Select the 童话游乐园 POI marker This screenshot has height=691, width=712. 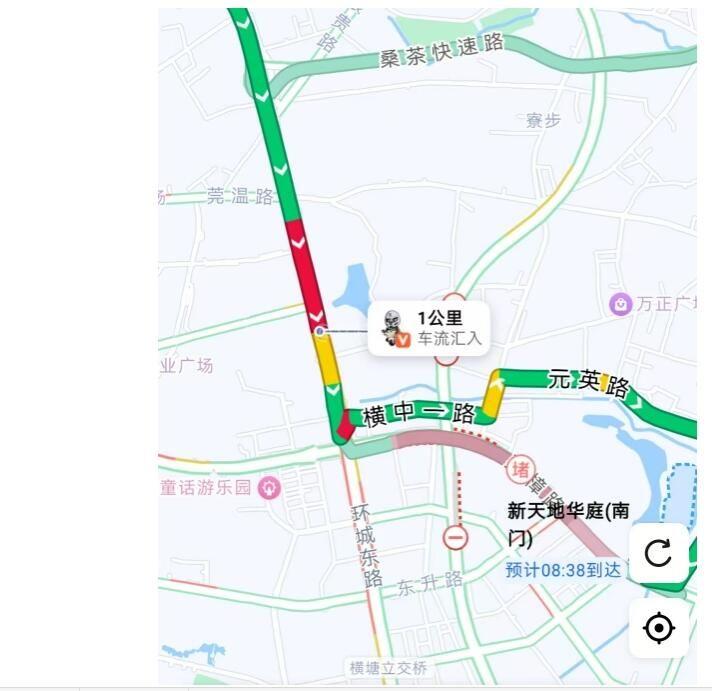268,488
